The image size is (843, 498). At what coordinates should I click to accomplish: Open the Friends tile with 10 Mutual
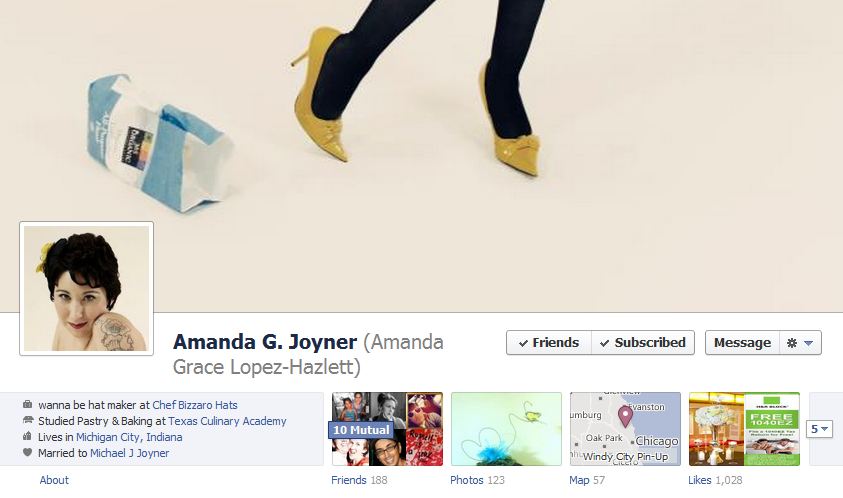387,429
